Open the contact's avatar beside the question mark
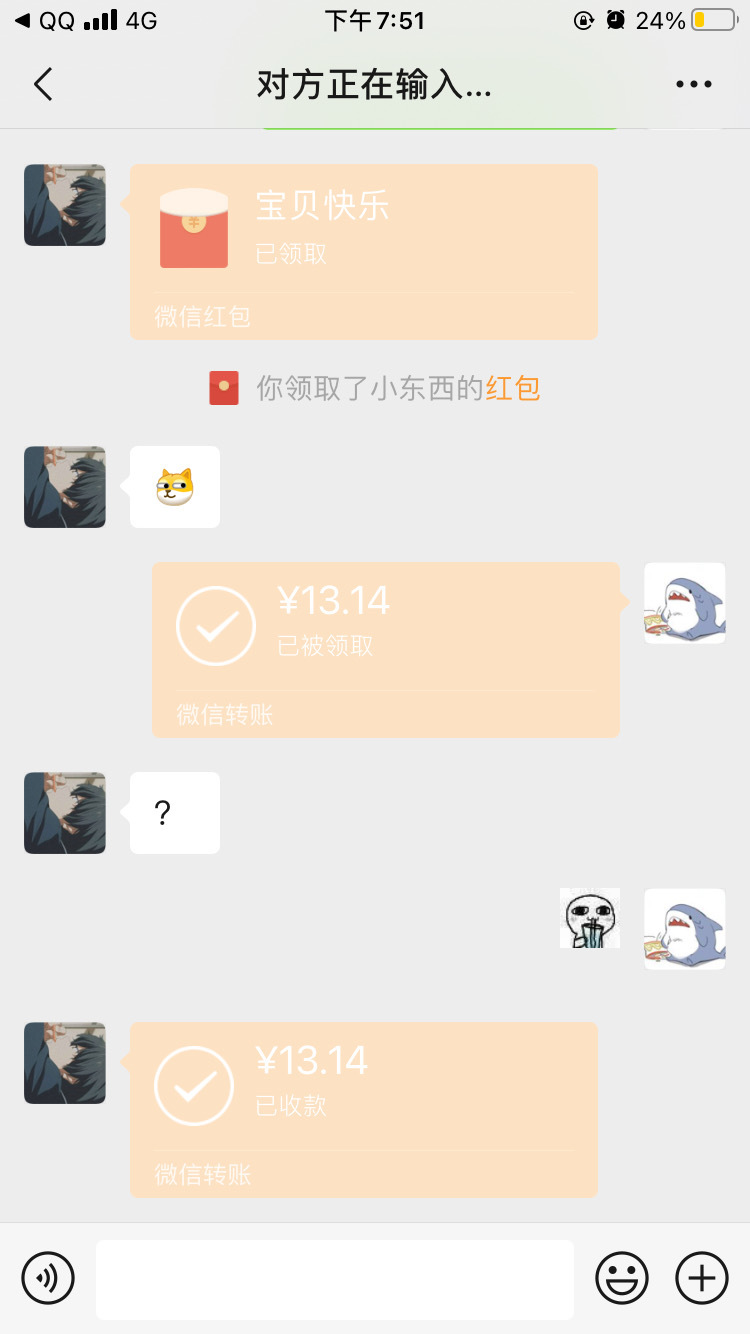 point(65,813)
